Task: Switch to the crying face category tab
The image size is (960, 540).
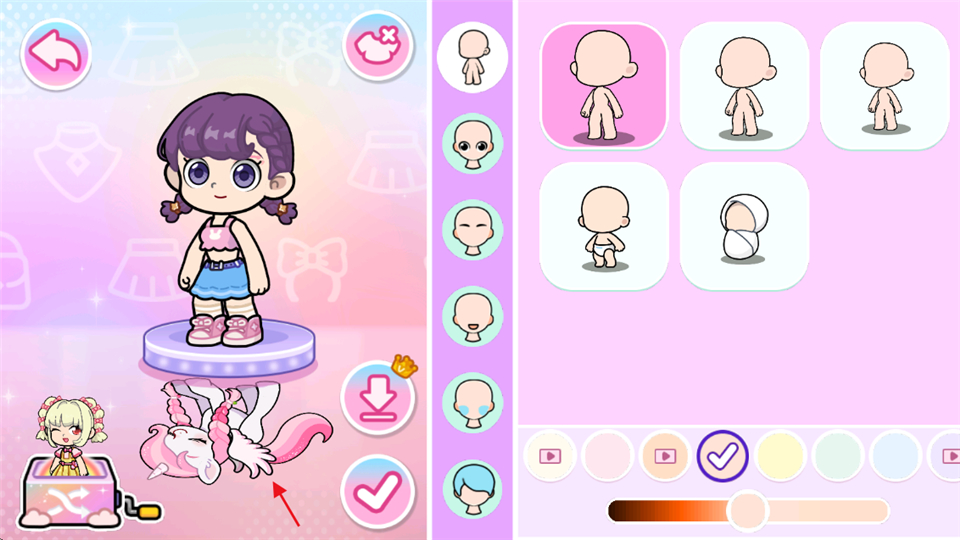Action: 472,404
